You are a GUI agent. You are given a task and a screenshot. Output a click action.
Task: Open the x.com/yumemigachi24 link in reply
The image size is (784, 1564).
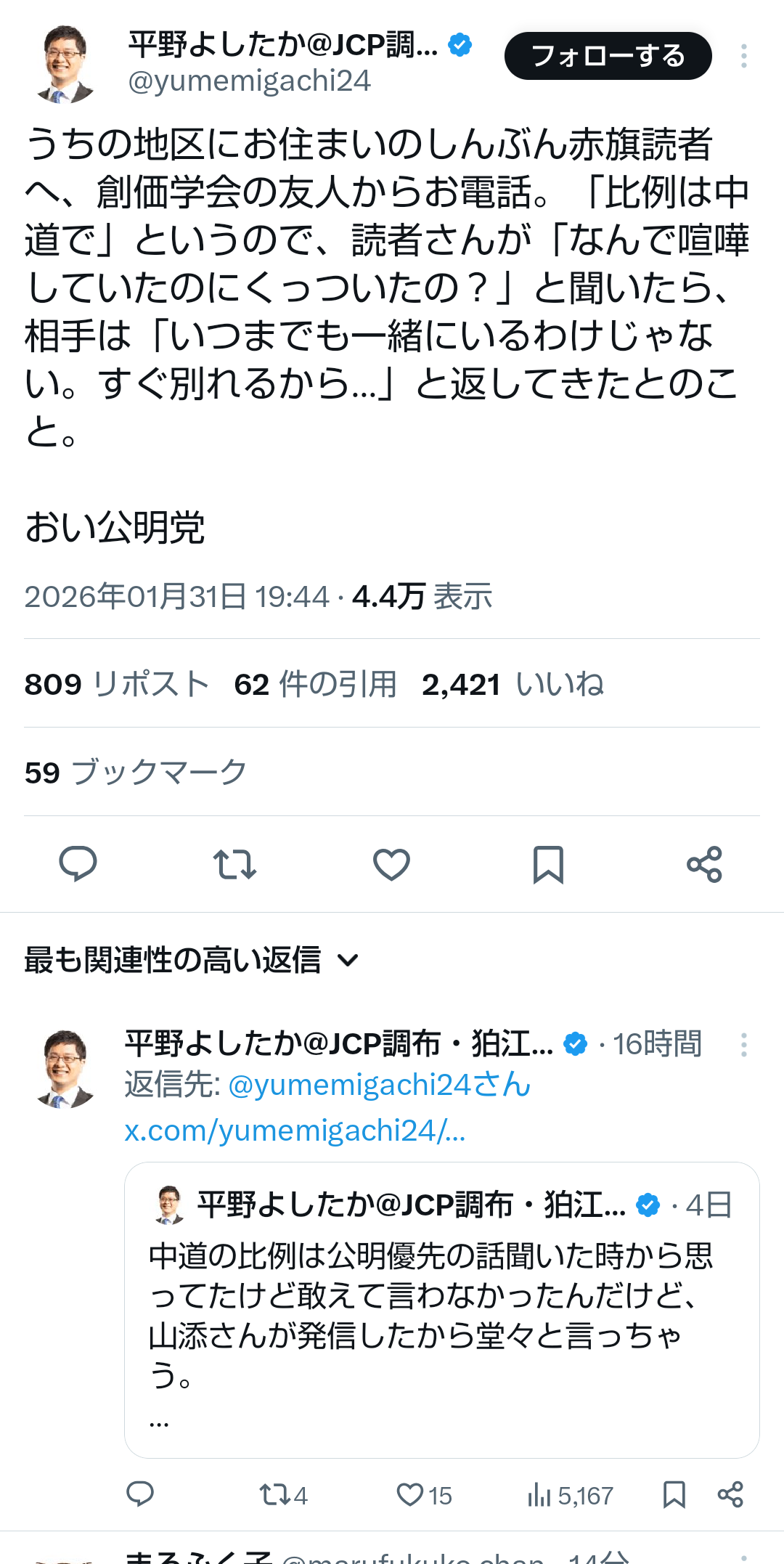tap(295, 1131)
